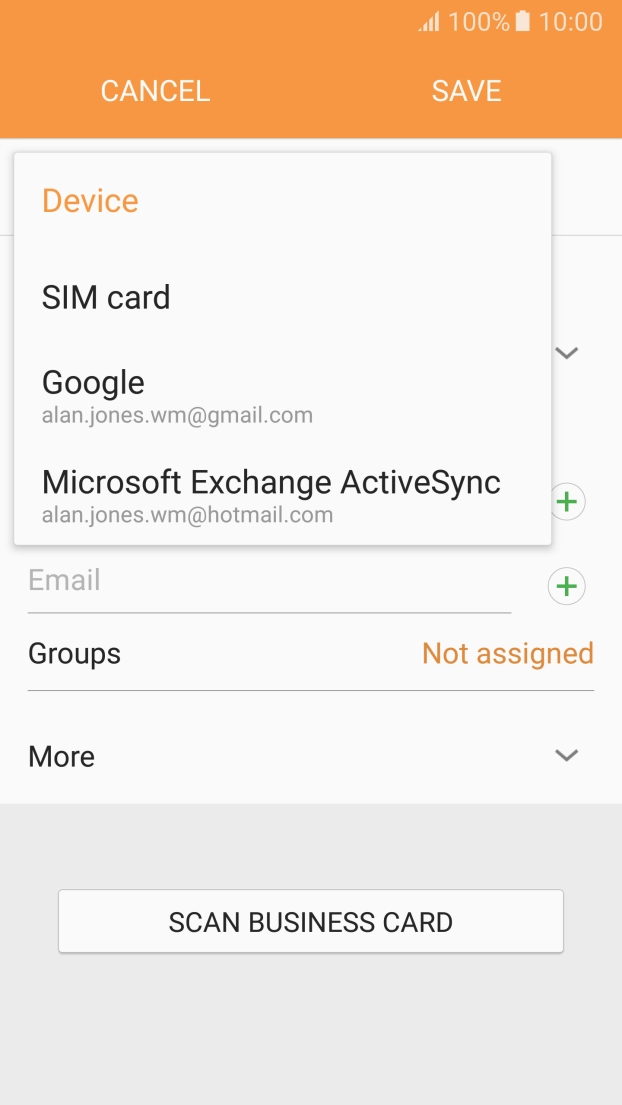Select the Google account alan.jones.wm@gmail.com
The height and width of the screenshot is (1105, 622).
[177, 395]
